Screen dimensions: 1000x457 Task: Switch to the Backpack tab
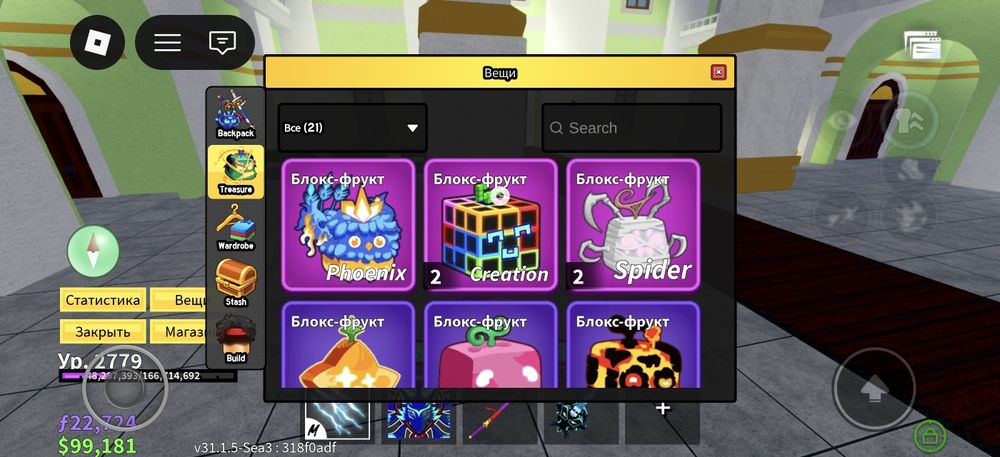tap(236, 114)
